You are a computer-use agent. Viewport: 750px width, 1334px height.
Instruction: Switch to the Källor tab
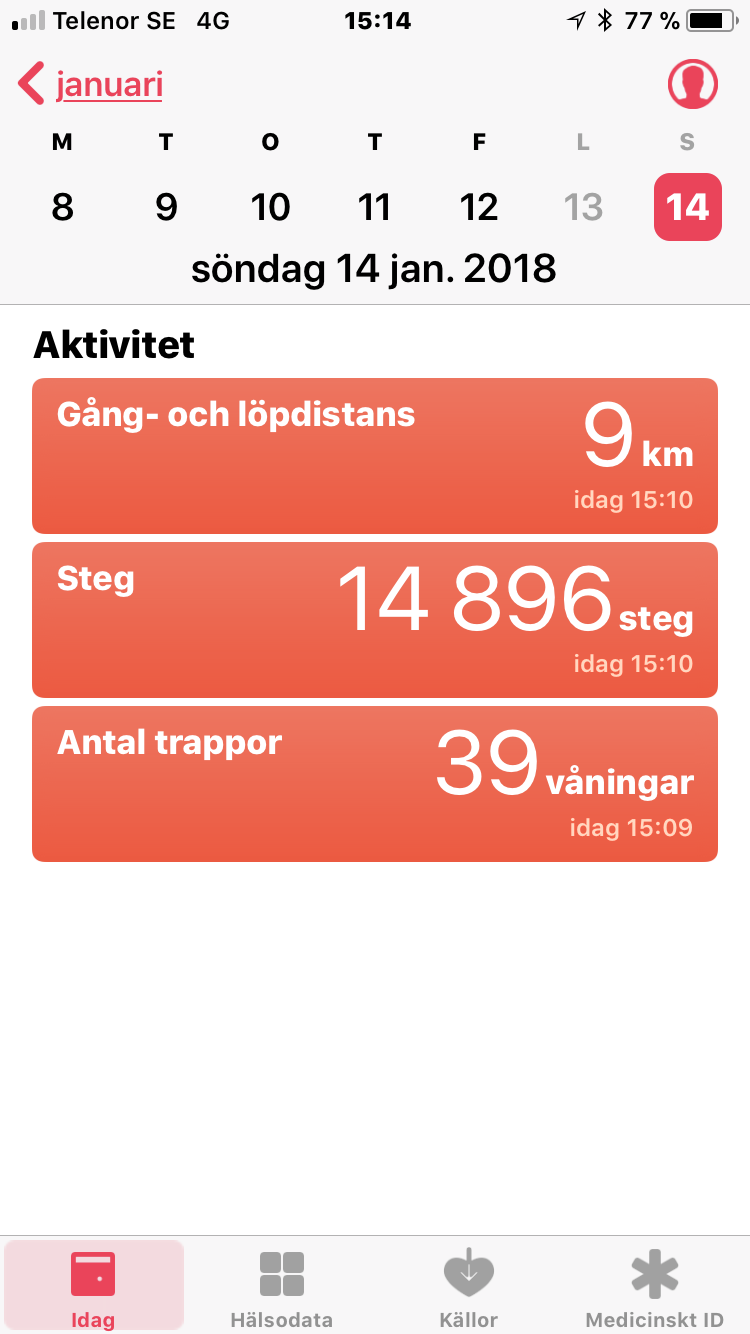(468, 1288)
